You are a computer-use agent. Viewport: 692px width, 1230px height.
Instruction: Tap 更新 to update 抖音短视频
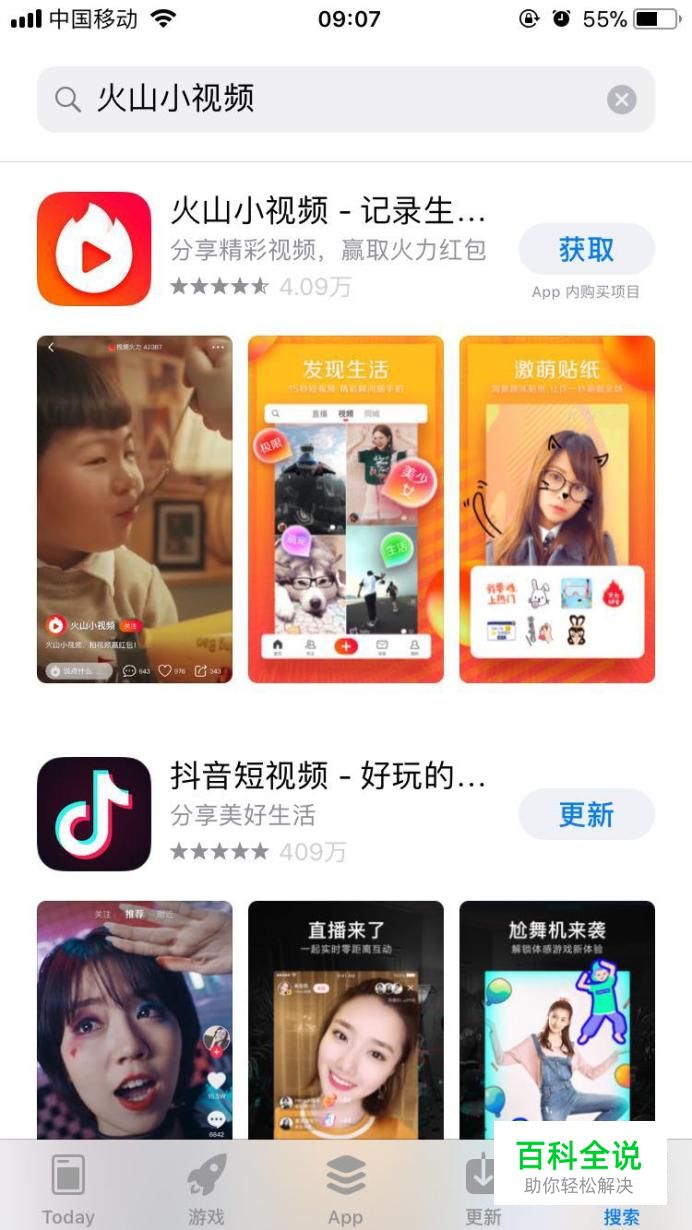586,814
